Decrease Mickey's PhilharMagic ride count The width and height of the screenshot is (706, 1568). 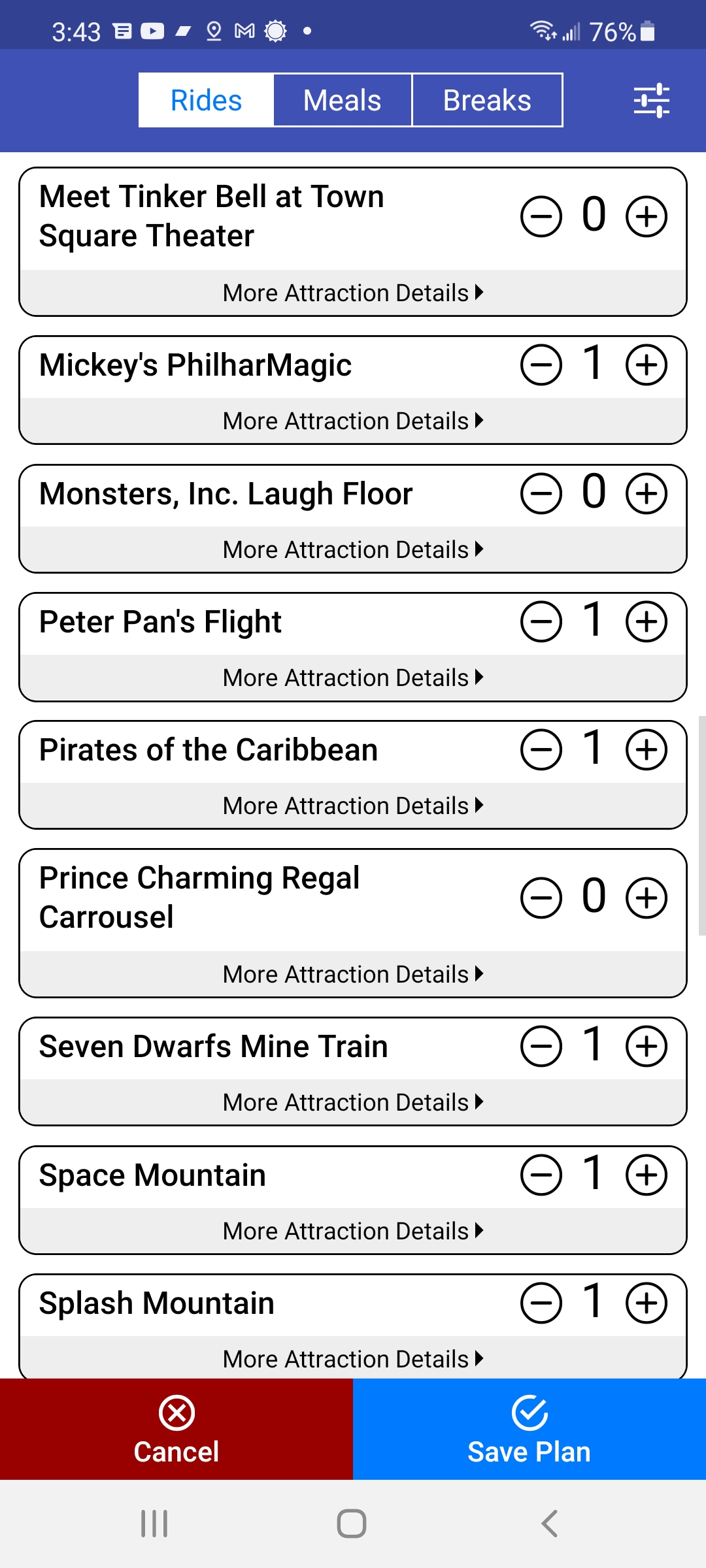pos(541,365)
